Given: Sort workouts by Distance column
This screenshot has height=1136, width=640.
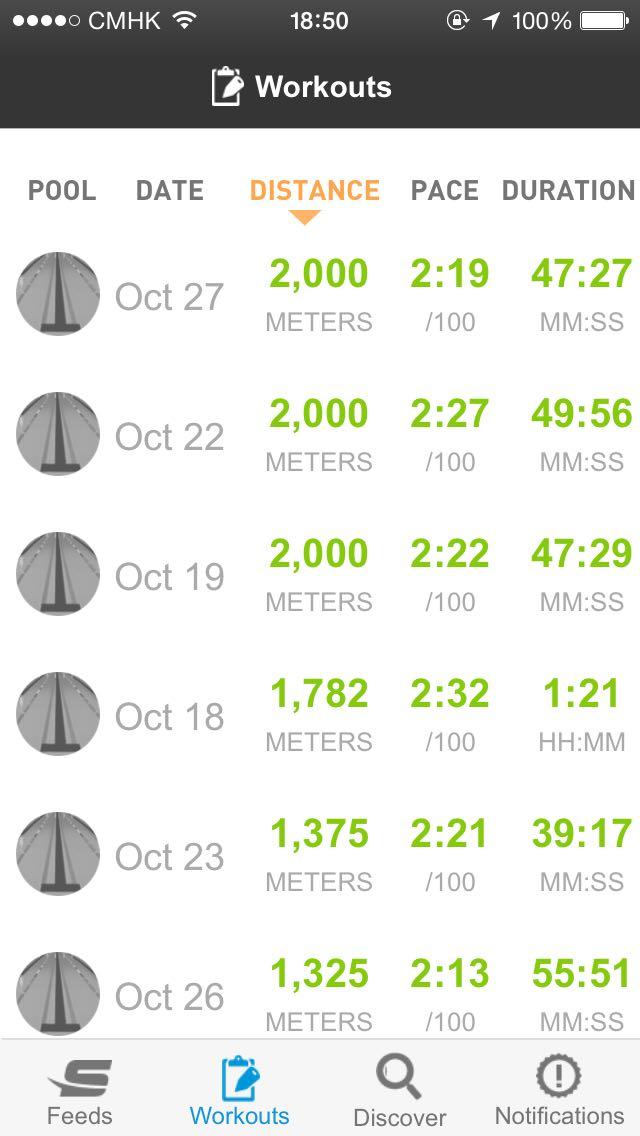Looking at the screenshot, I should (314, 190).
